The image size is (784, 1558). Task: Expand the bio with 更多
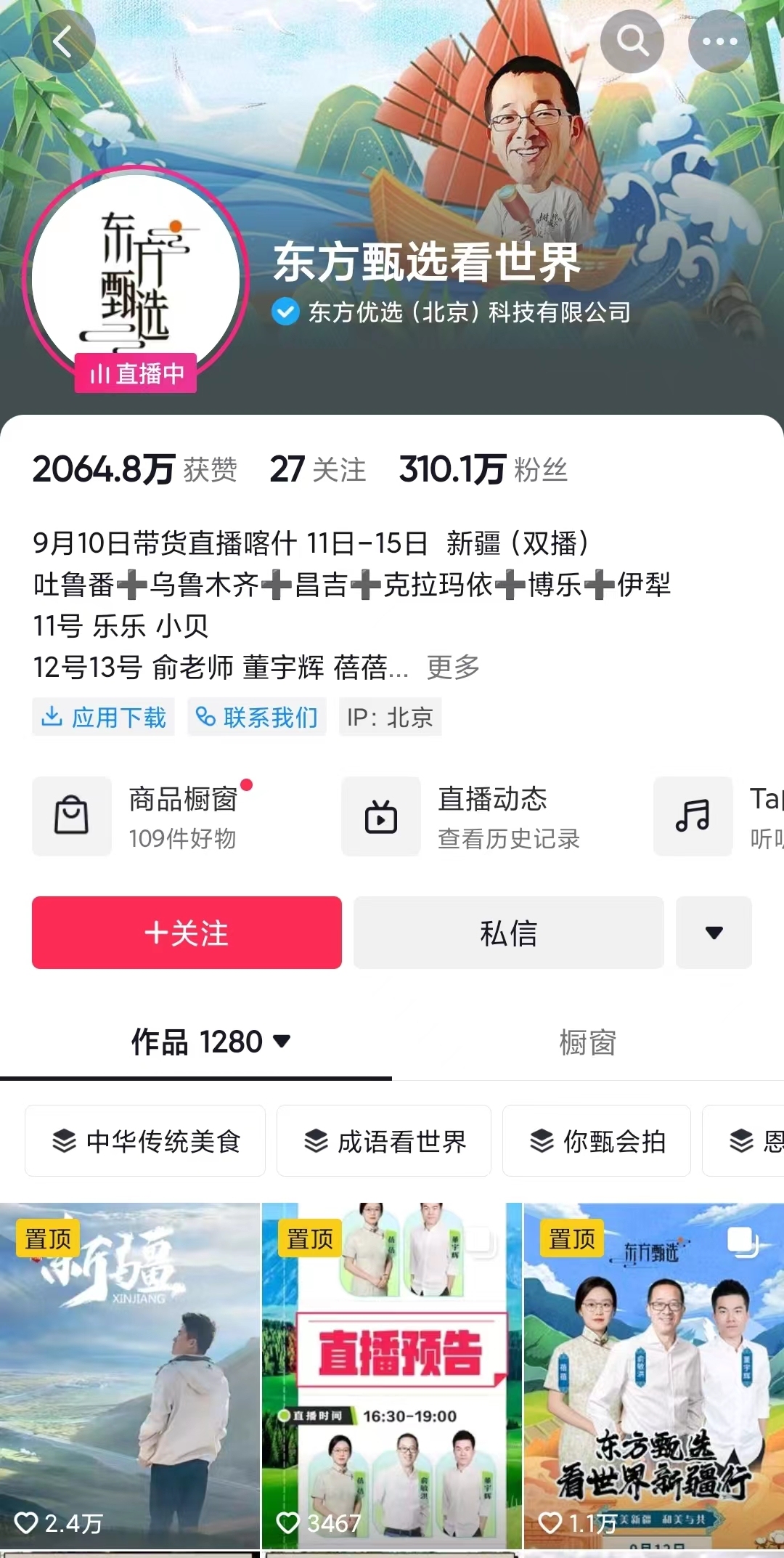(453, 667)
